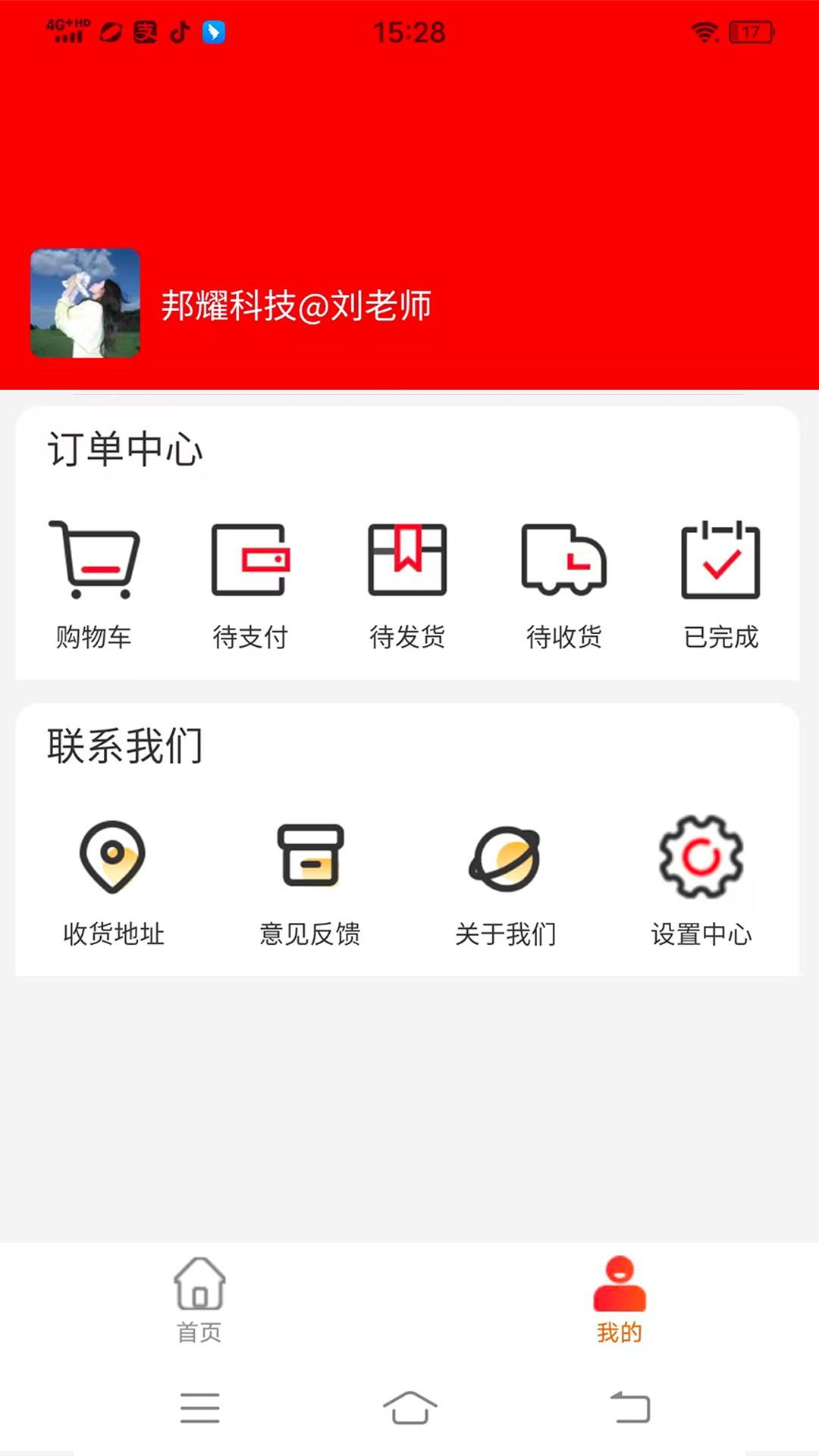The width and height of the screenshot is (819, 1456).
Task: Open 设置中心 settings gear icon
Action: click(701, 858)
